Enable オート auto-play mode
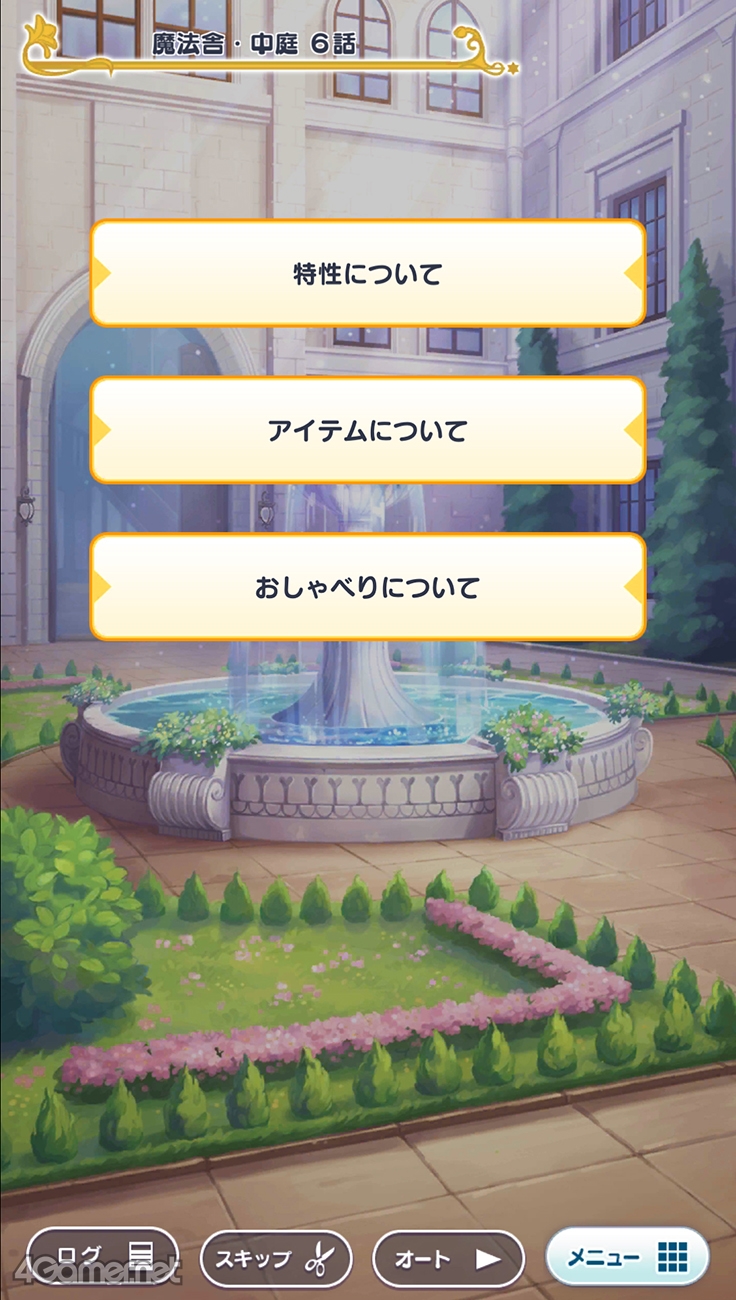This screenshot has width=736, height=1300. [449, 1258]
